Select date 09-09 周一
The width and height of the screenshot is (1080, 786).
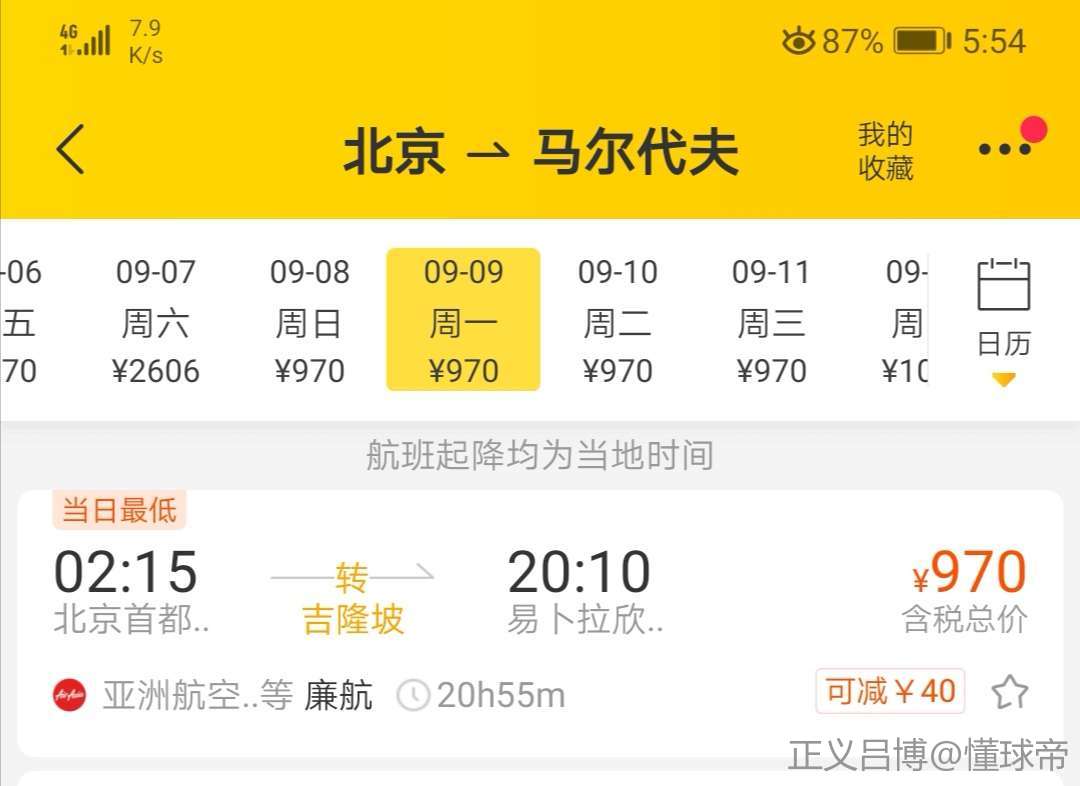point(464,321)
